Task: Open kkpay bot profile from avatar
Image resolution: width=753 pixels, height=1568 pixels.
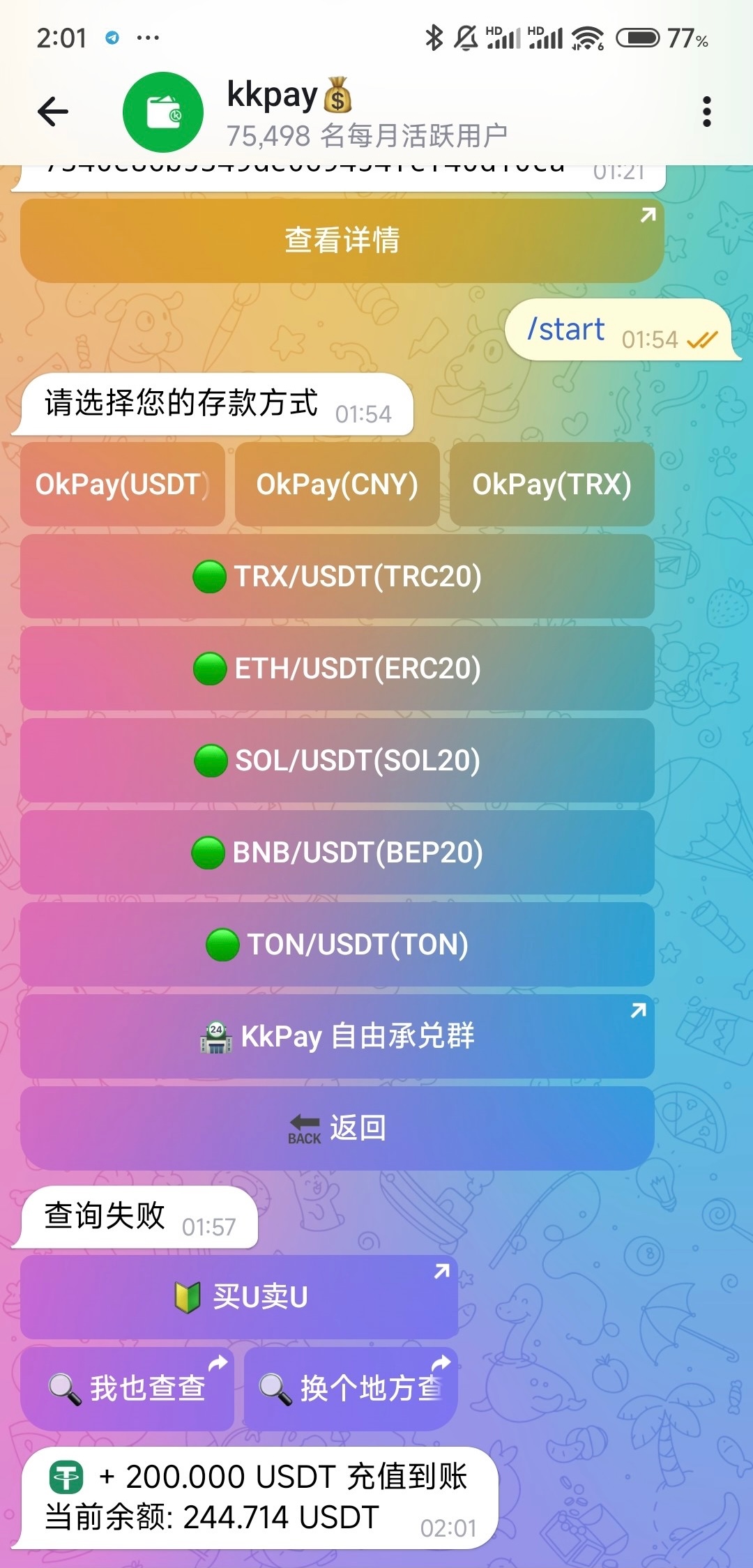Action: (x=163, y=112)
